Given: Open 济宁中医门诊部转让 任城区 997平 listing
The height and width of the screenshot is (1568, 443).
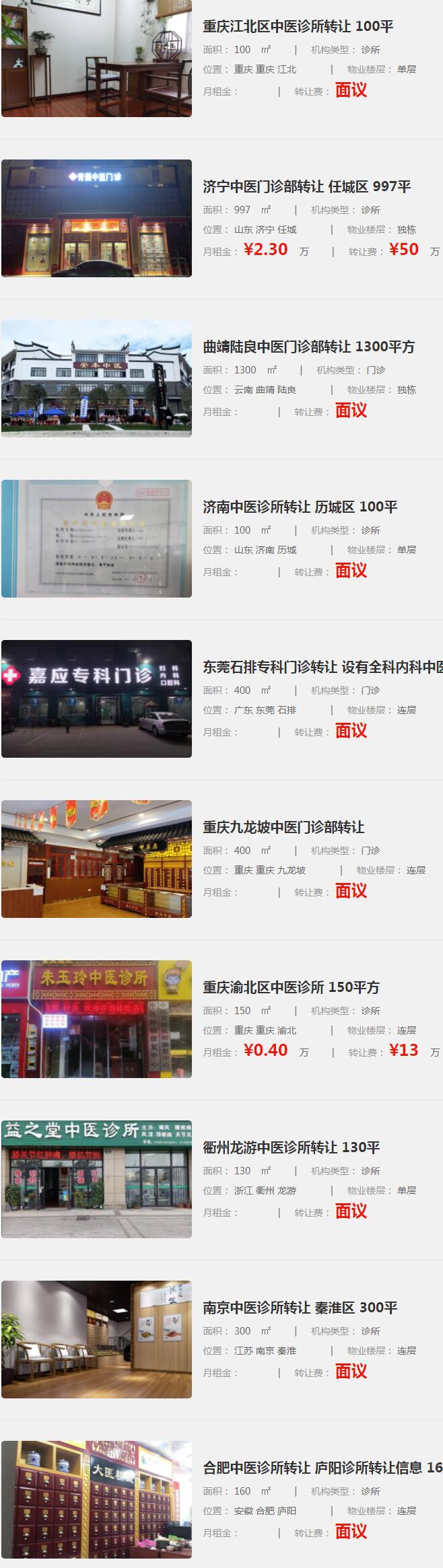Looking at the screenshot, I should tap(306, 187).
